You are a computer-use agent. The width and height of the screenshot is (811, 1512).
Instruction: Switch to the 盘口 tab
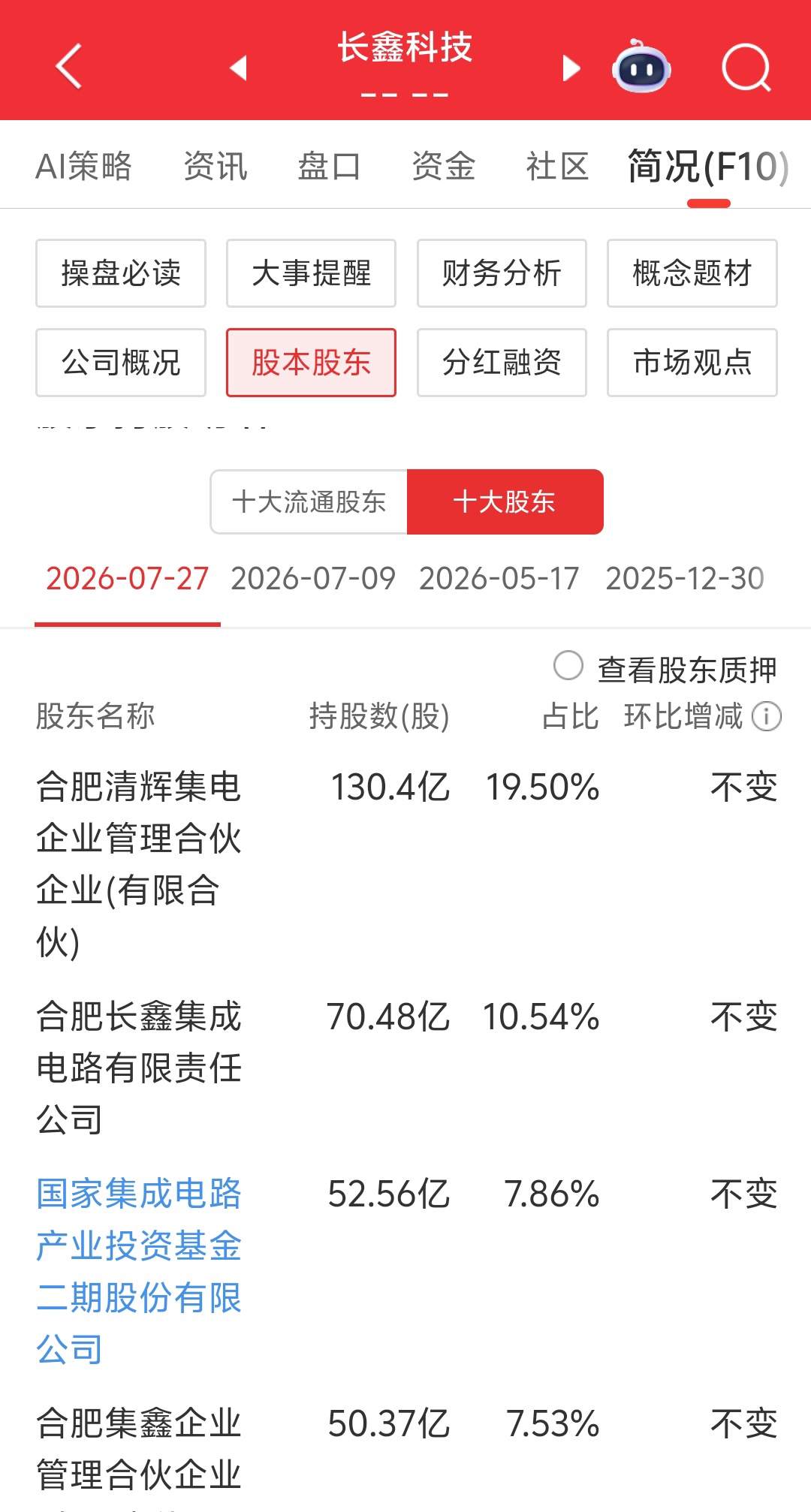[x=329, y=166]
